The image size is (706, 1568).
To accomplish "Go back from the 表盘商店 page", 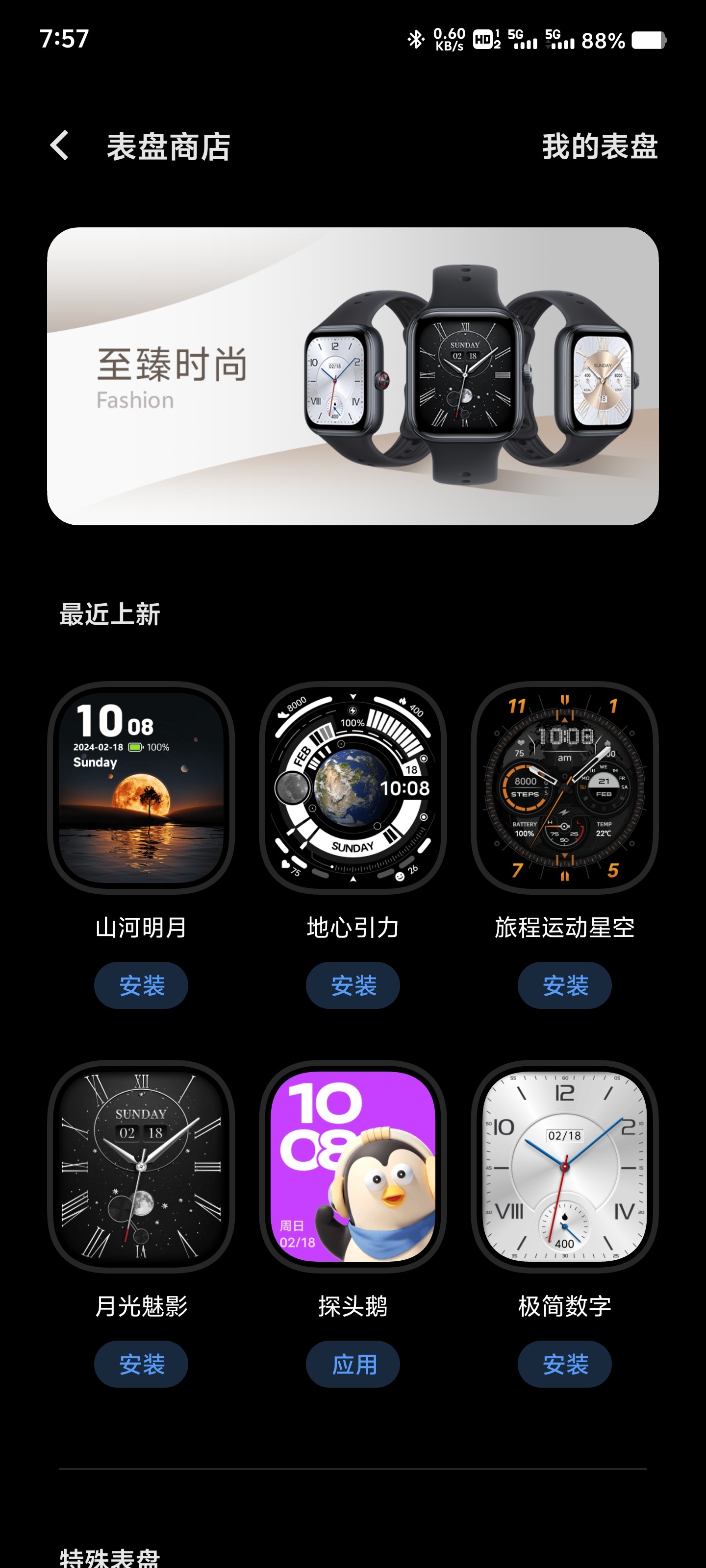I will (x=60, y=146).
